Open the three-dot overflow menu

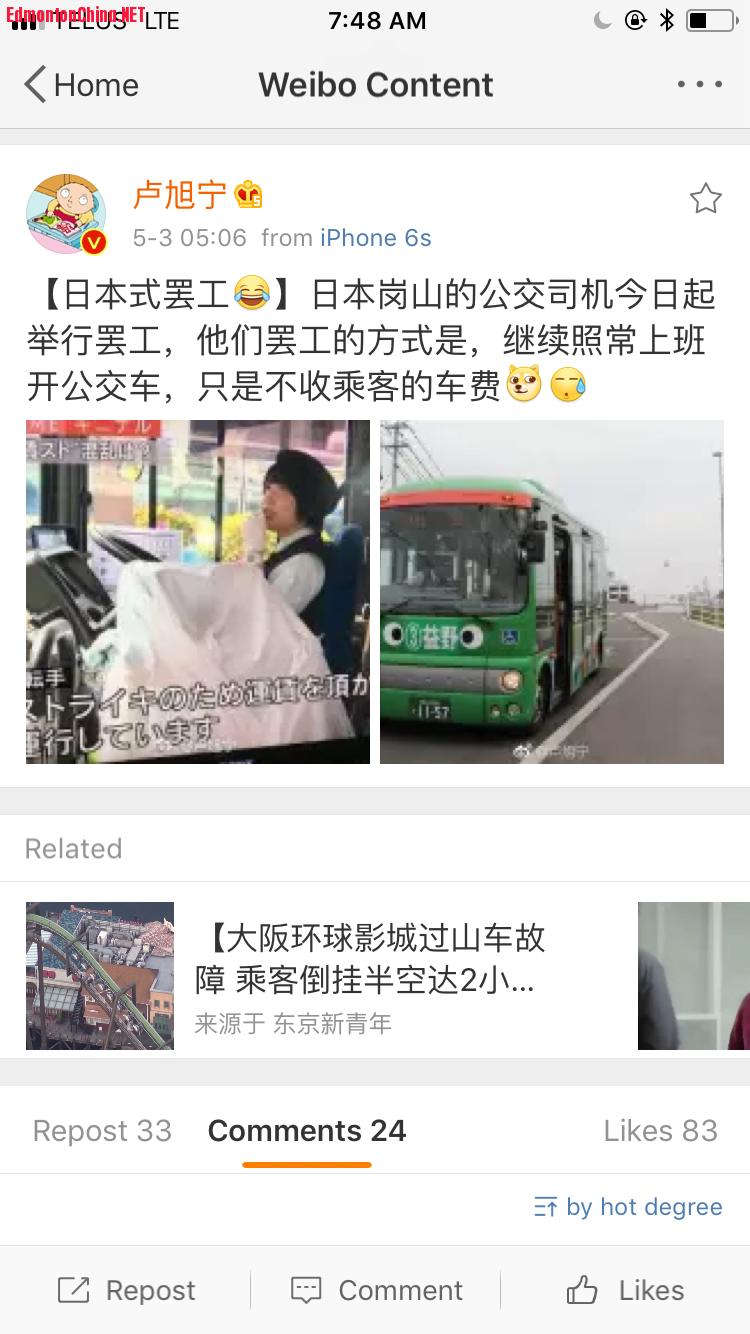click(x=699, y=85)
